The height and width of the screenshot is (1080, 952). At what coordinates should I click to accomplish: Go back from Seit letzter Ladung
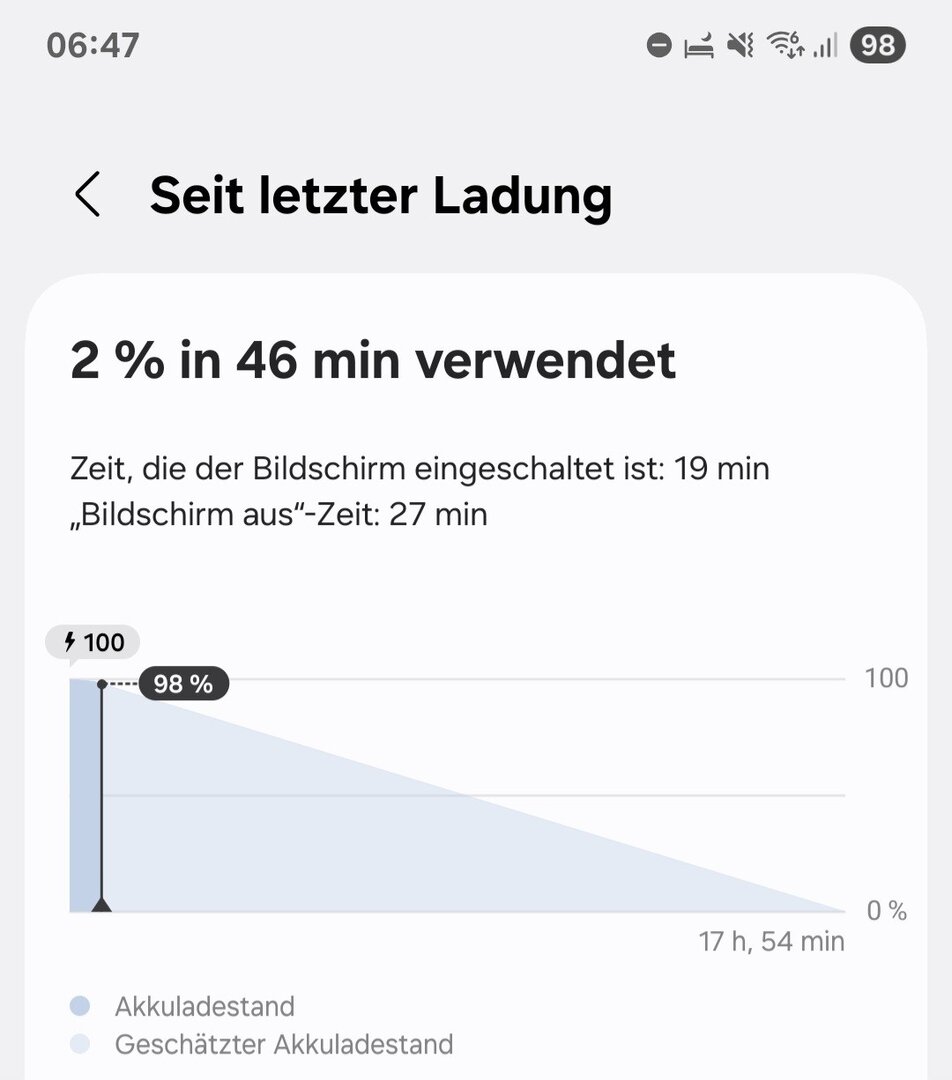tap(88, 194)
